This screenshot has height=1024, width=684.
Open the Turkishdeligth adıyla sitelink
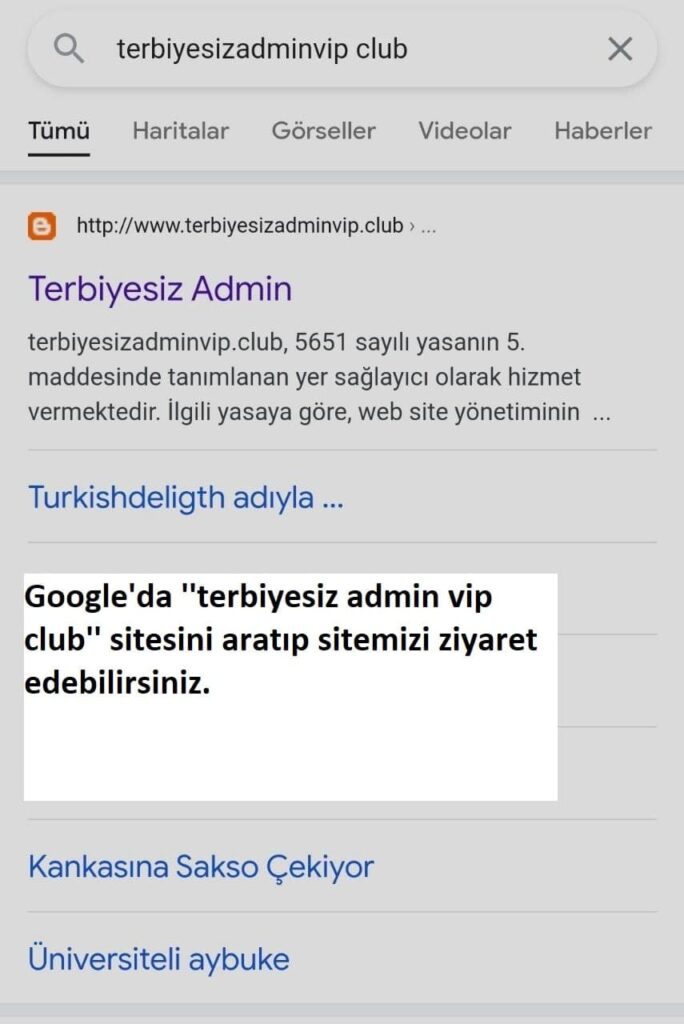point(186,497)
